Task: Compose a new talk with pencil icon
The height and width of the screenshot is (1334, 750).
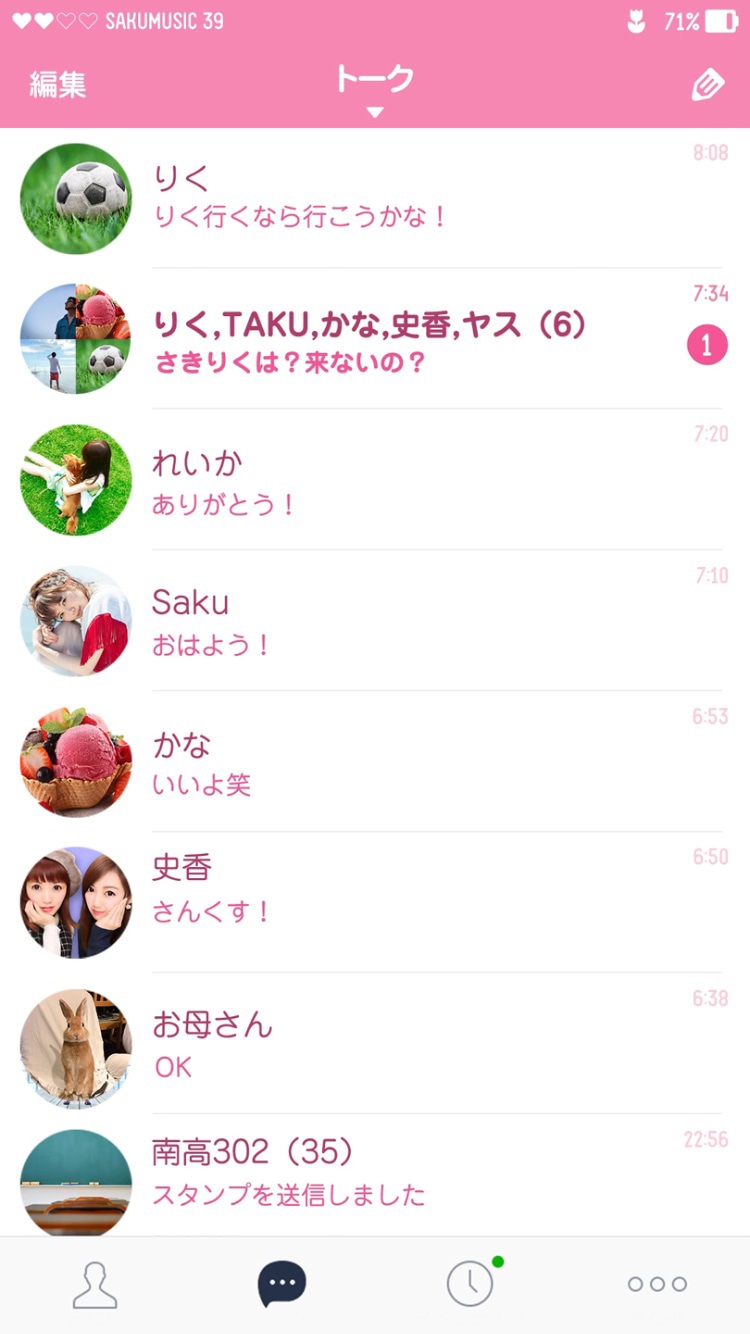Action: coord(707,86)
